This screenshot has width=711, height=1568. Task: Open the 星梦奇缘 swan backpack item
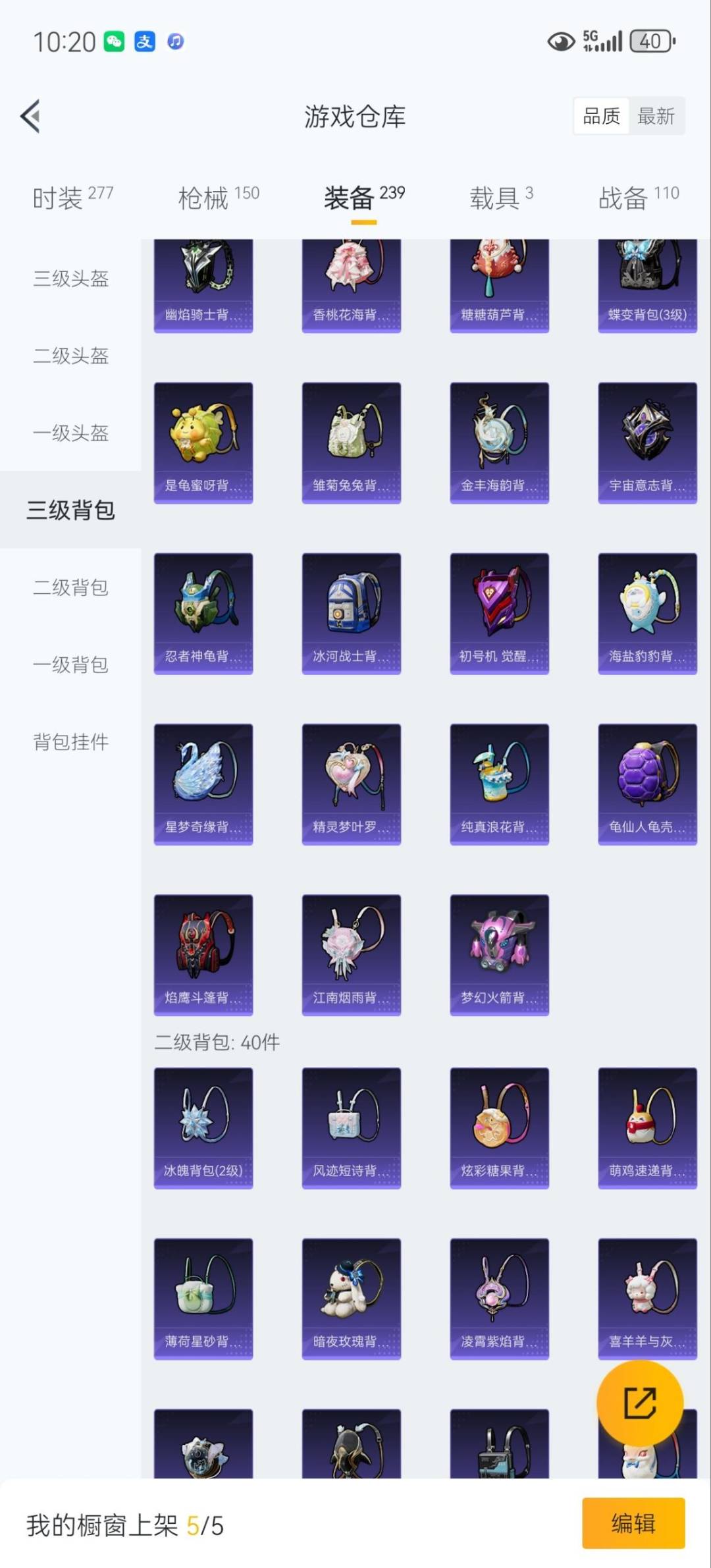click(x=203, y=782)
